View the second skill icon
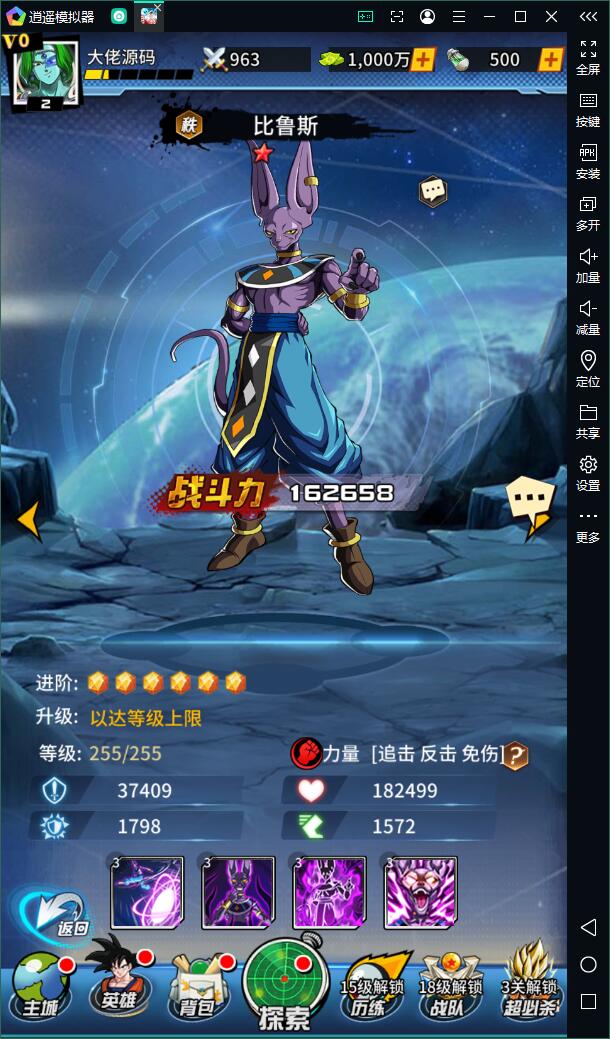 click(238, 892)
